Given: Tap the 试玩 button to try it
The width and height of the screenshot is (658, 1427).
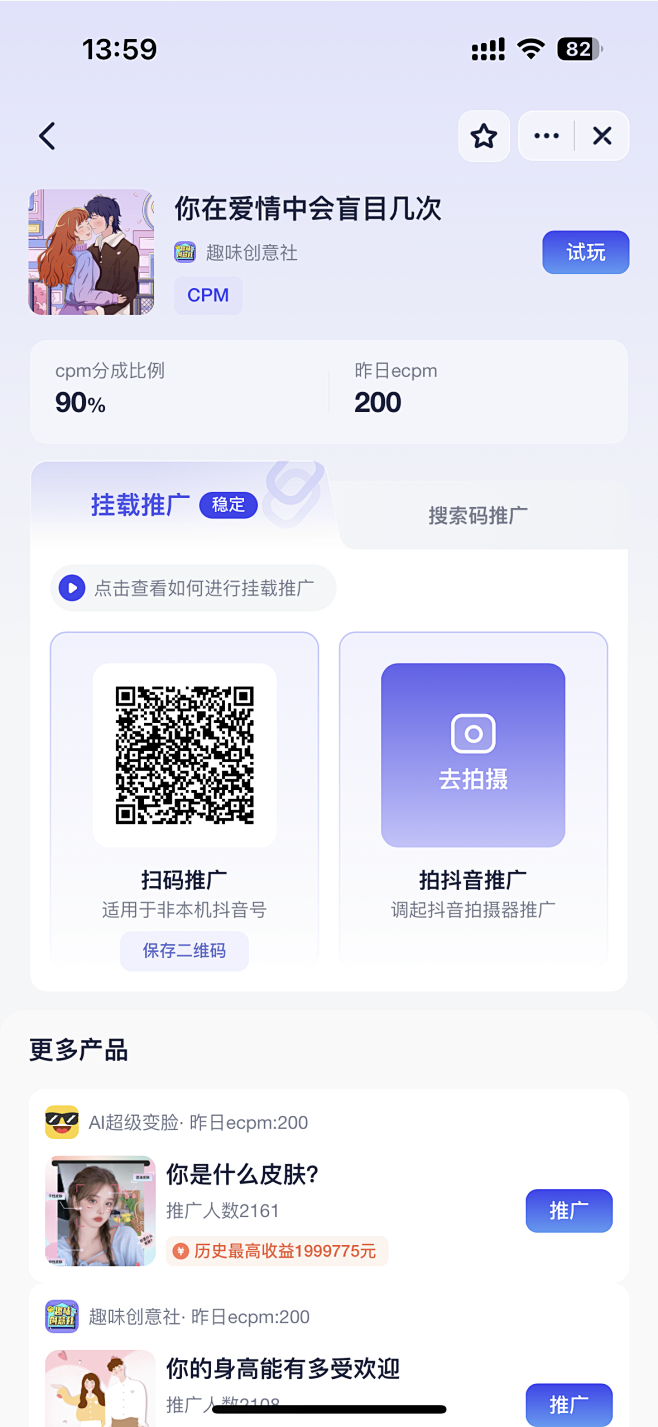Looking at the screenshot, I should (586, 252).
